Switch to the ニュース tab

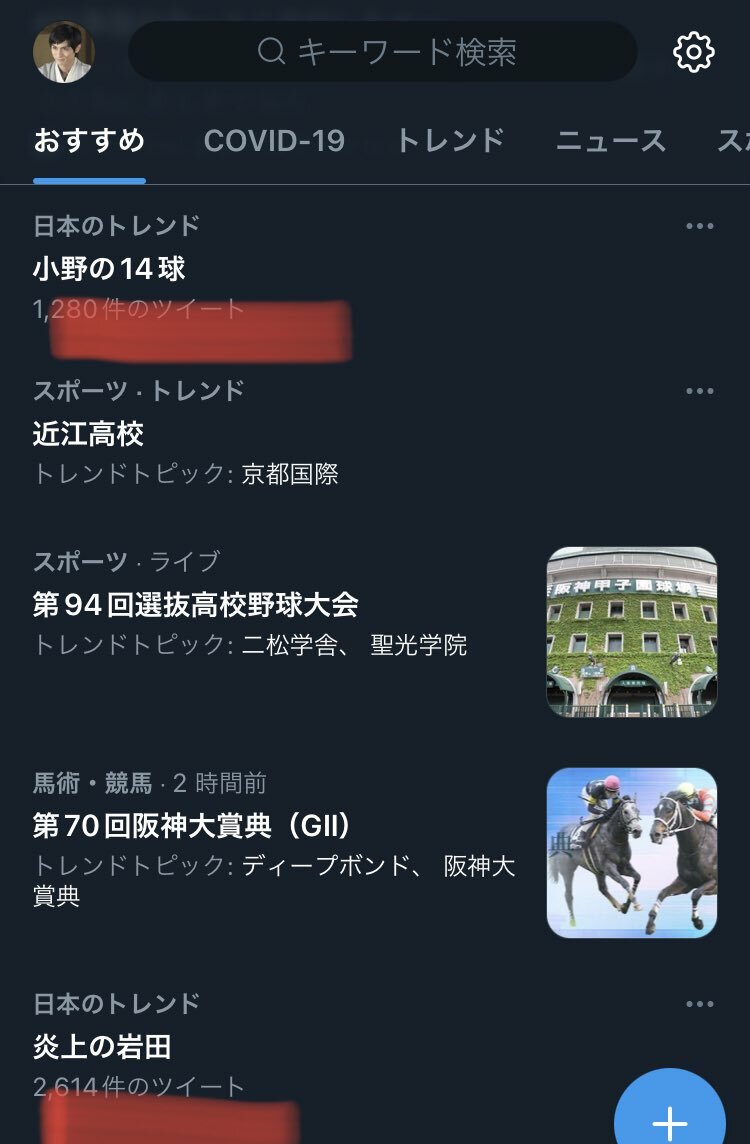[x=610, y=141]
